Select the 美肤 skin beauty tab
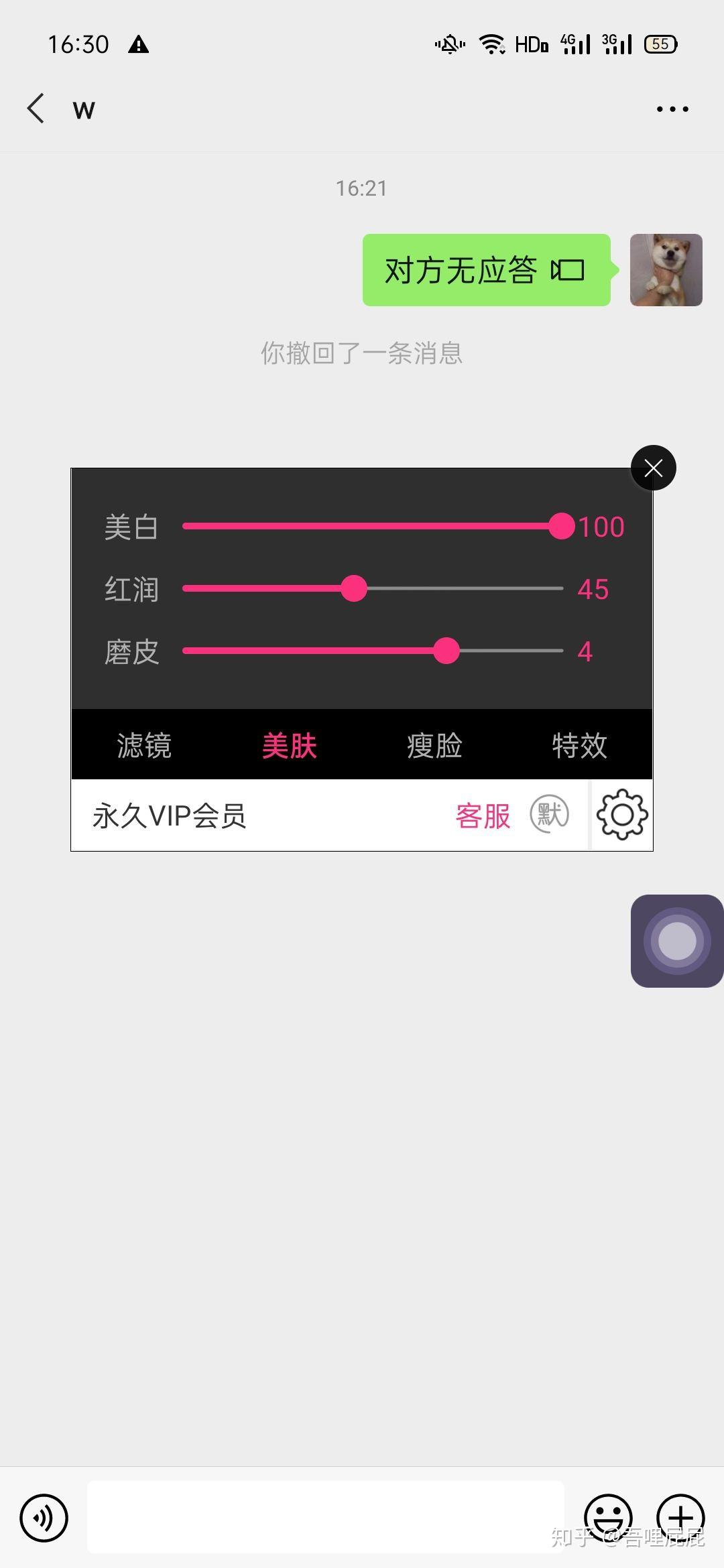 point(290,745)
